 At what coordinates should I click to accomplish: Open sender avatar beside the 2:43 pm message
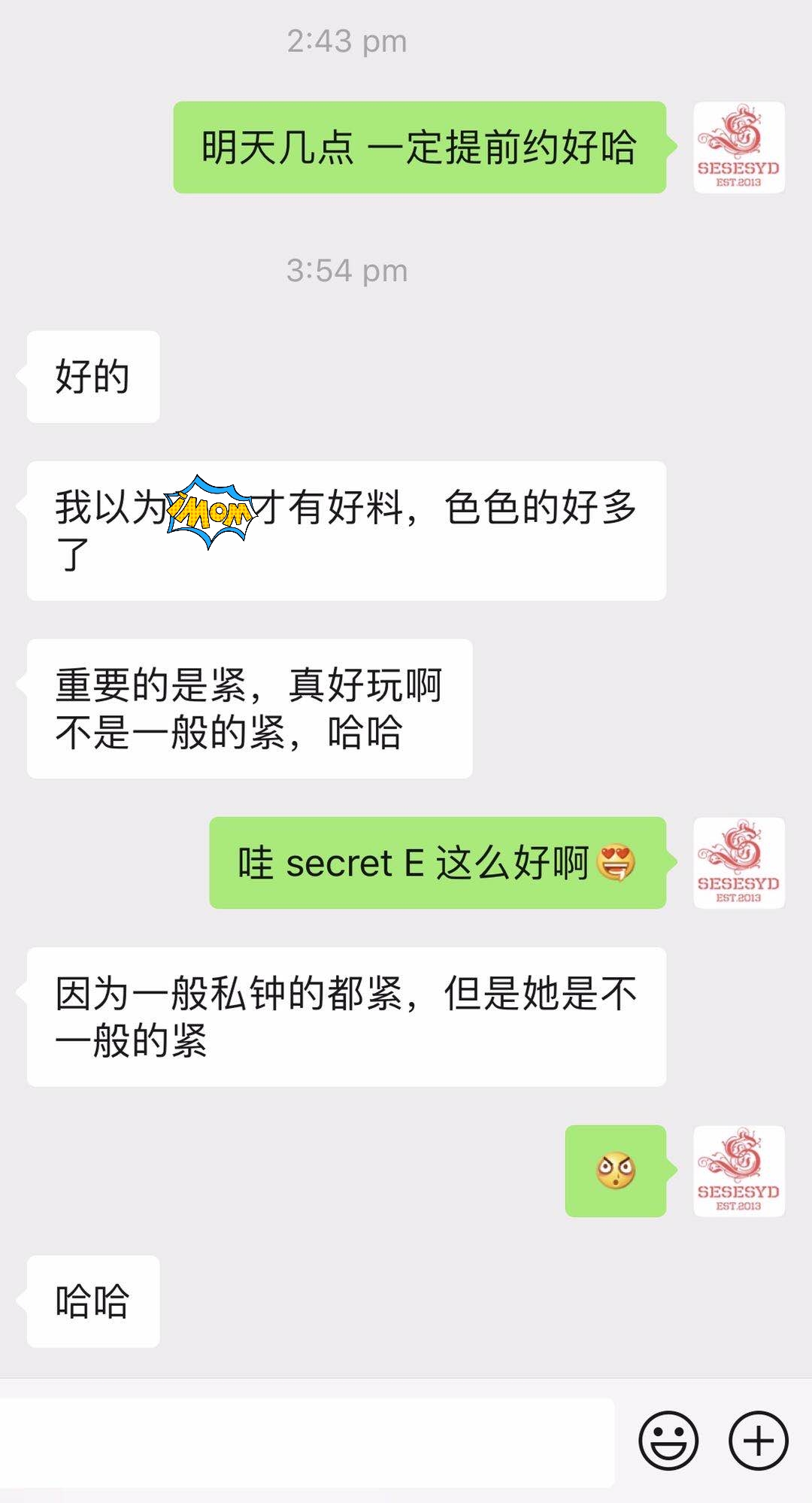(738, 147)
